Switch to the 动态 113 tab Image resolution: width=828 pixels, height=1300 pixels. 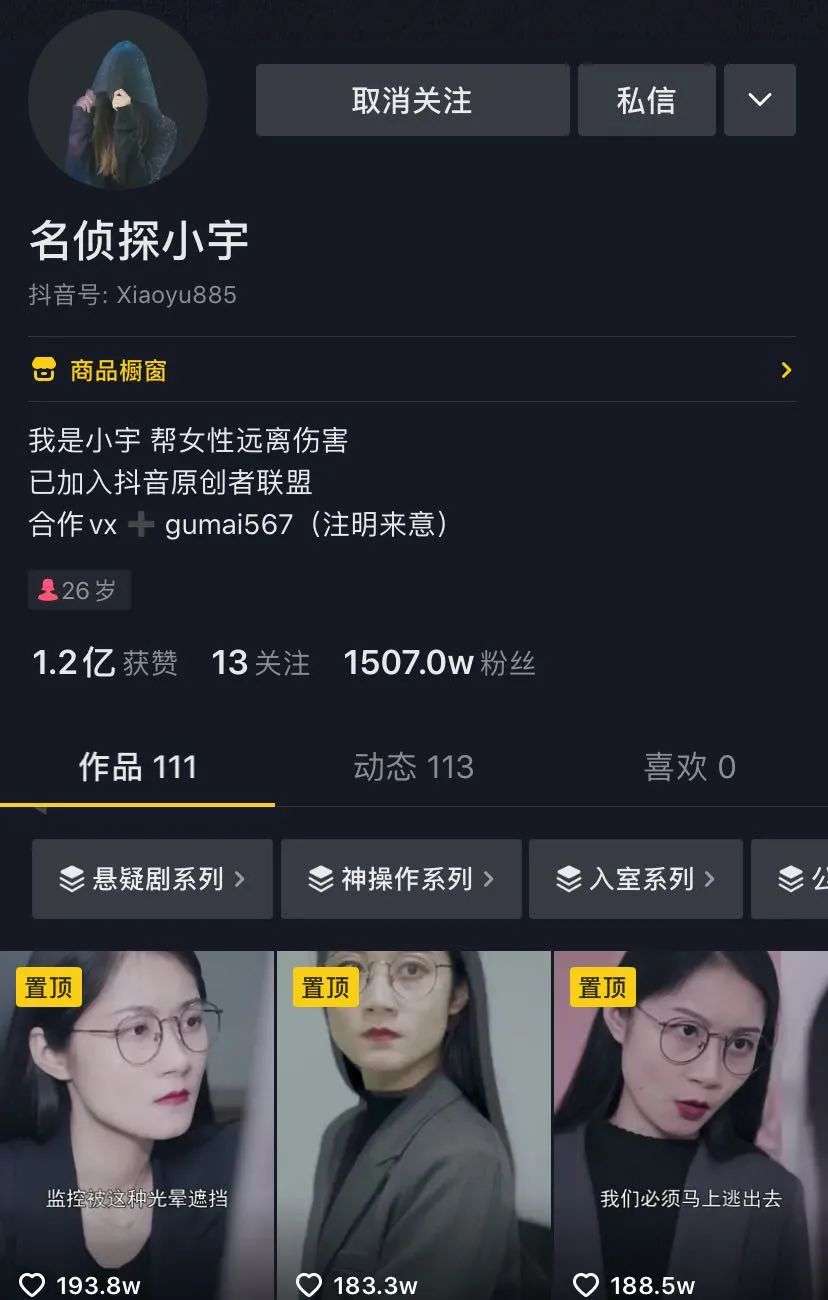413,767
